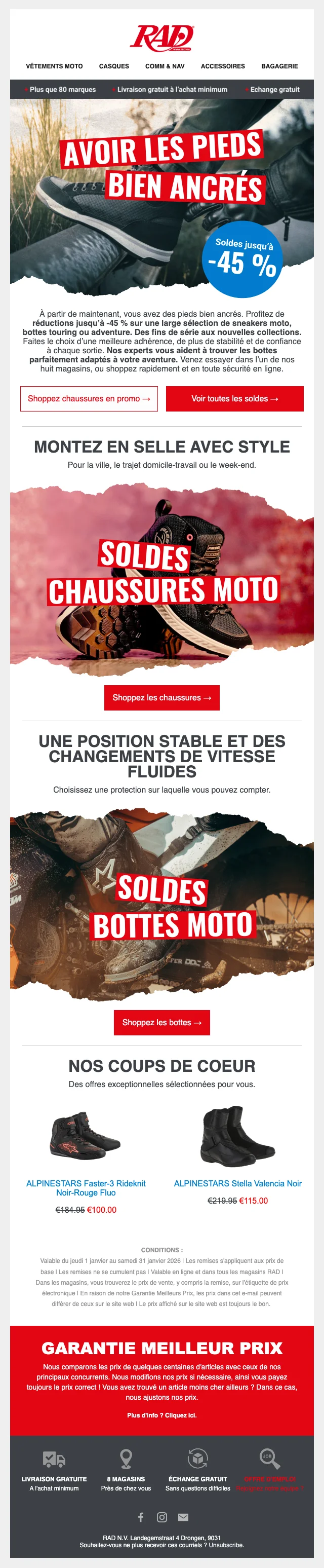Switch to the Bagagerie section

click(279, 66)
